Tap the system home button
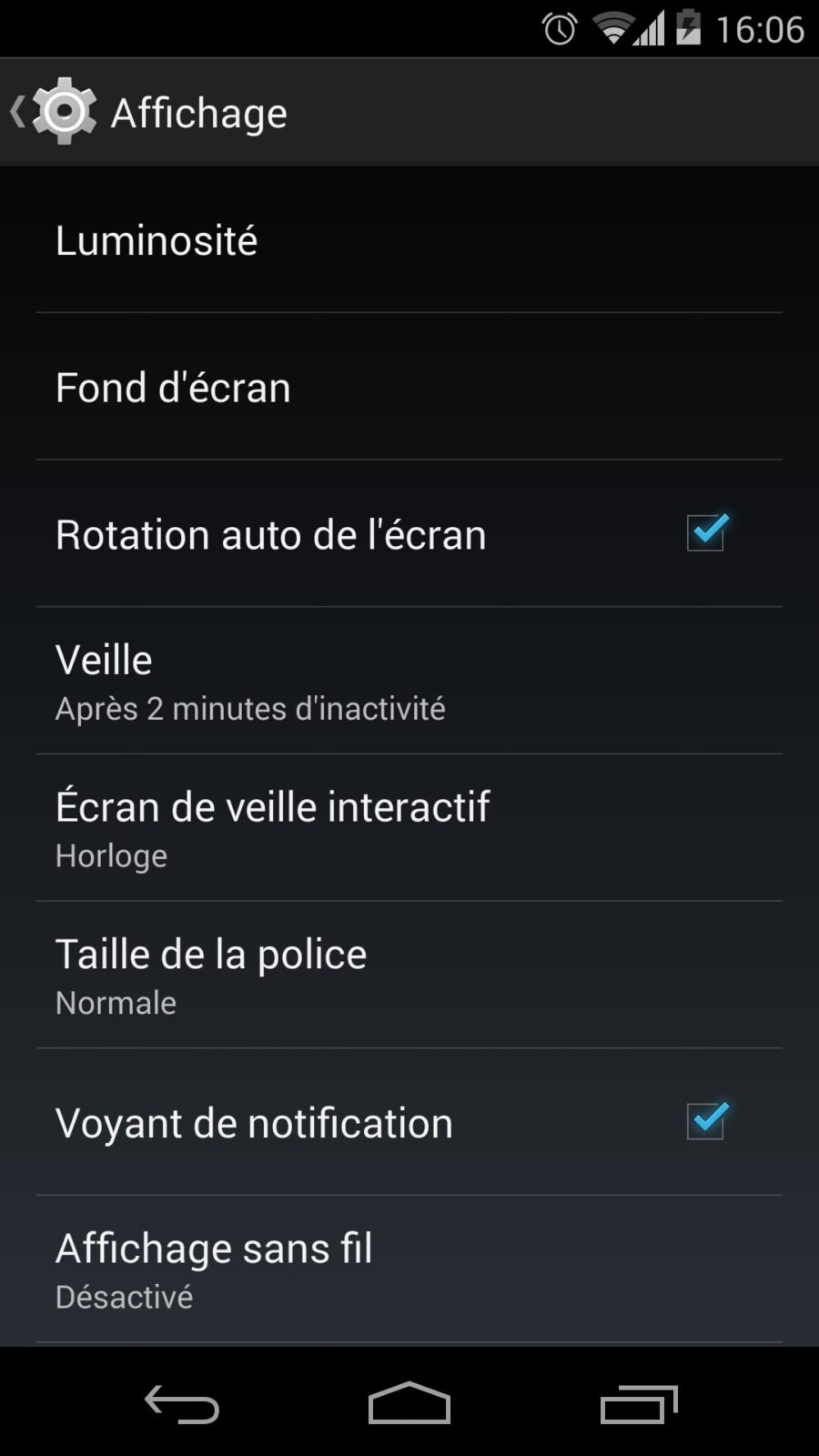This screenshot has height=1456, width=819. [x=409, y=1403]
